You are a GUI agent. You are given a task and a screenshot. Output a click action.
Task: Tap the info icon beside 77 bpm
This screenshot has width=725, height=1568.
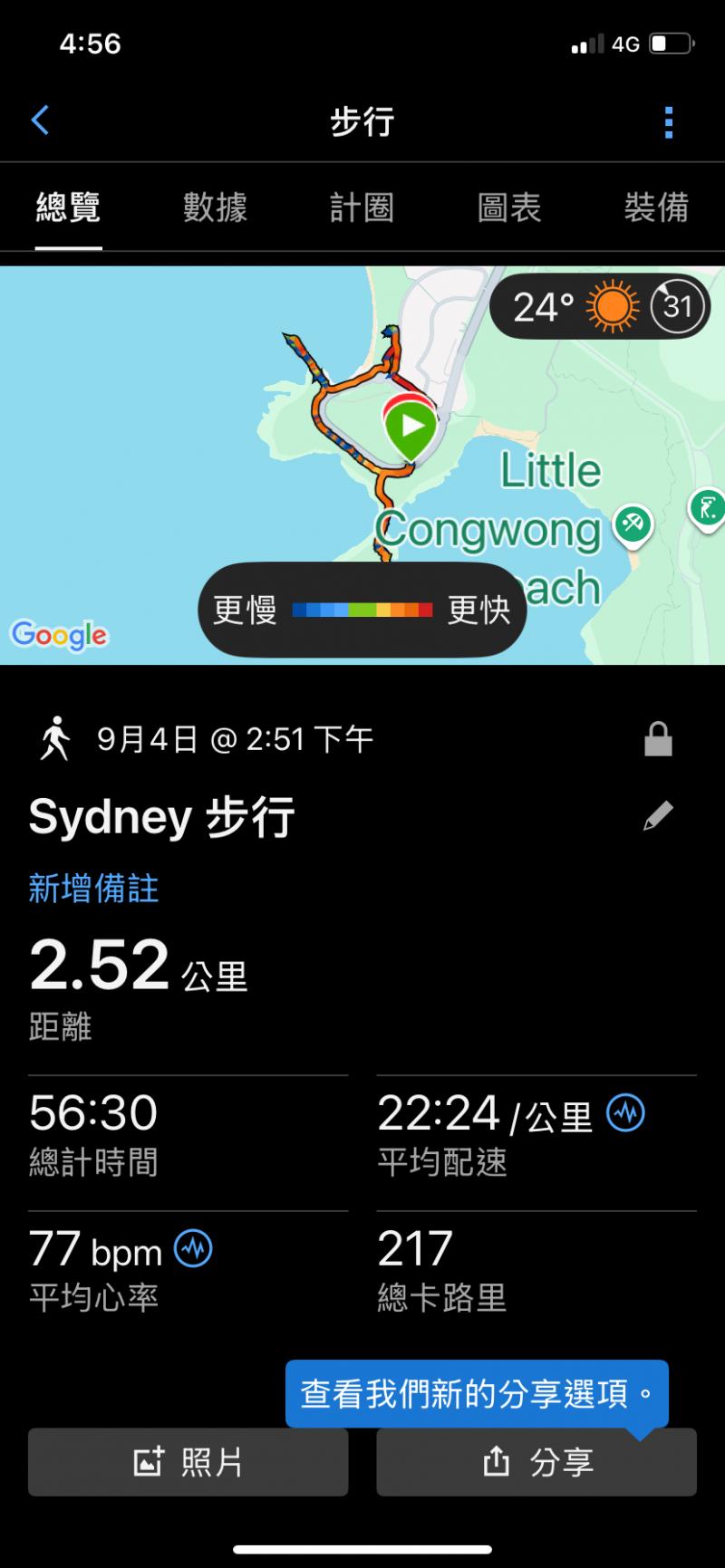[193, 1249]
